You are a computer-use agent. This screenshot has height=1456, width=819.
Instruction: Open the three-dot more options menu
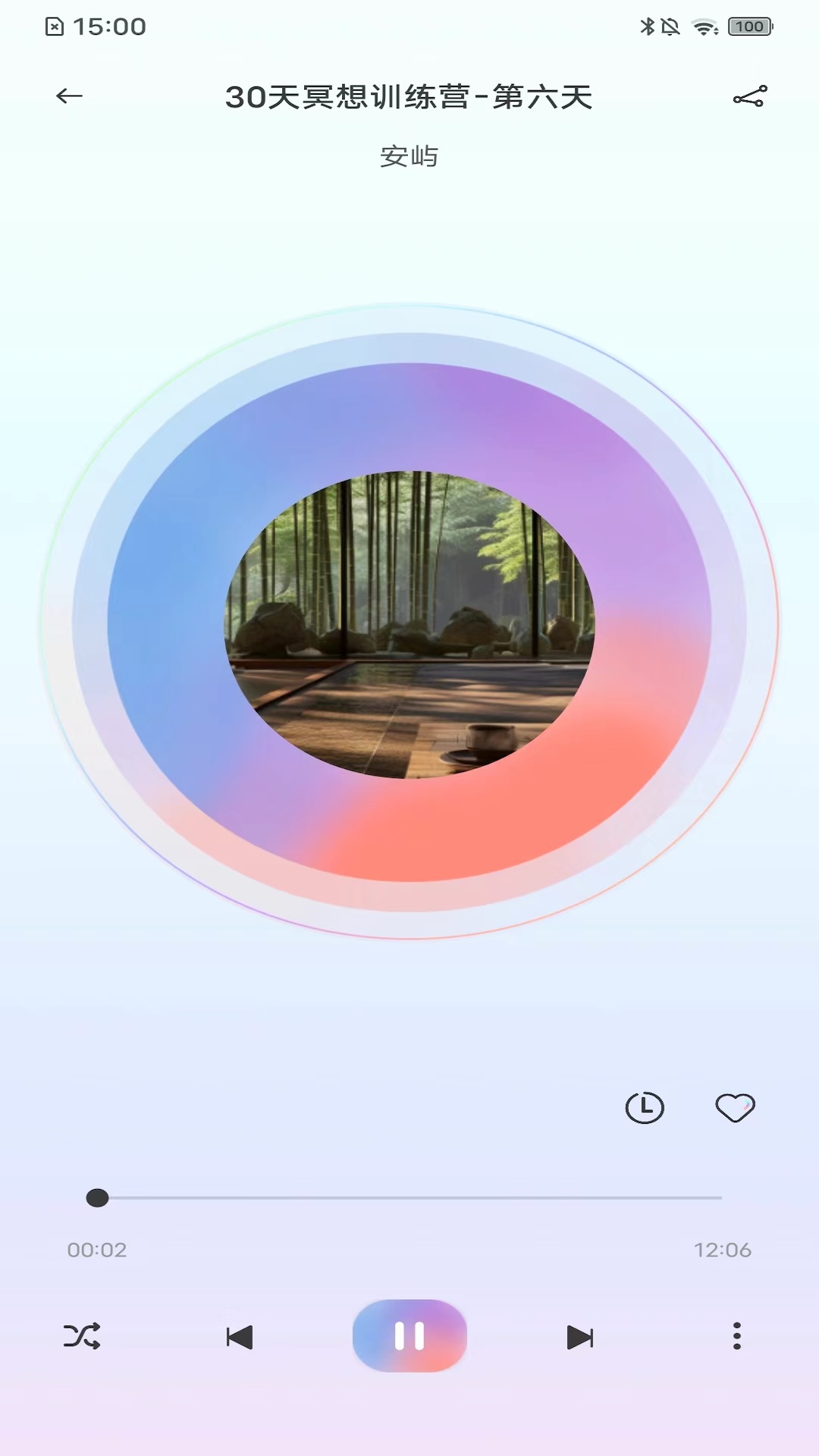[736, 1336]
